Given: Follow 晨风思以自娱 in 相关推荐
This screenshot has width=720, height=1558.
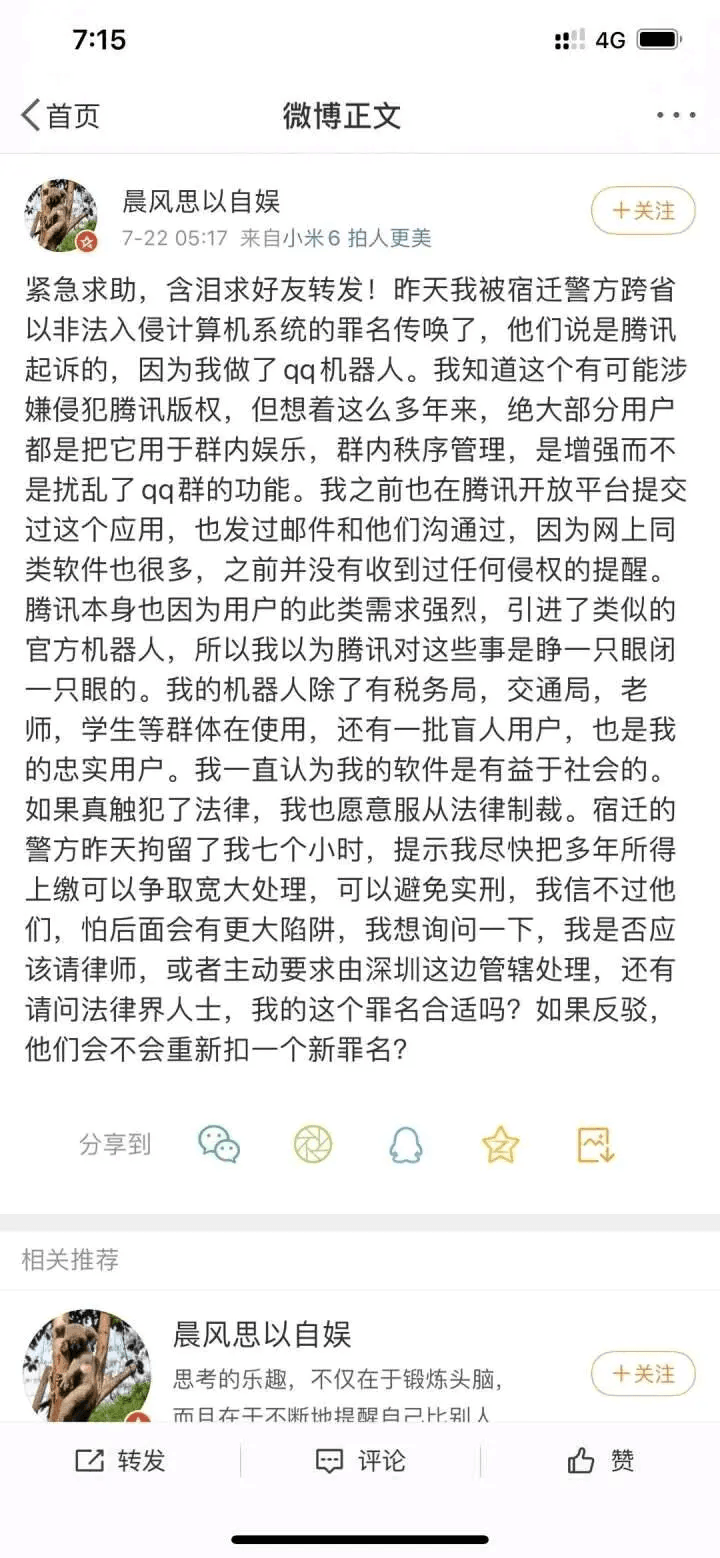Looking at the screenshot, I should point(642,1374).
